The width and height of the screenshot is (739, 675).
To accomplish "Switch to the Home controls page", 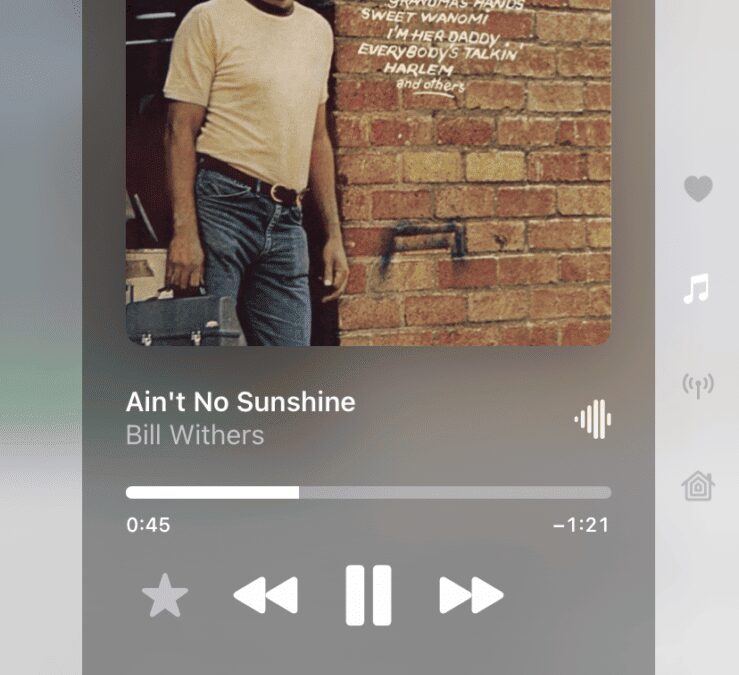I will (x=698, y=486).
